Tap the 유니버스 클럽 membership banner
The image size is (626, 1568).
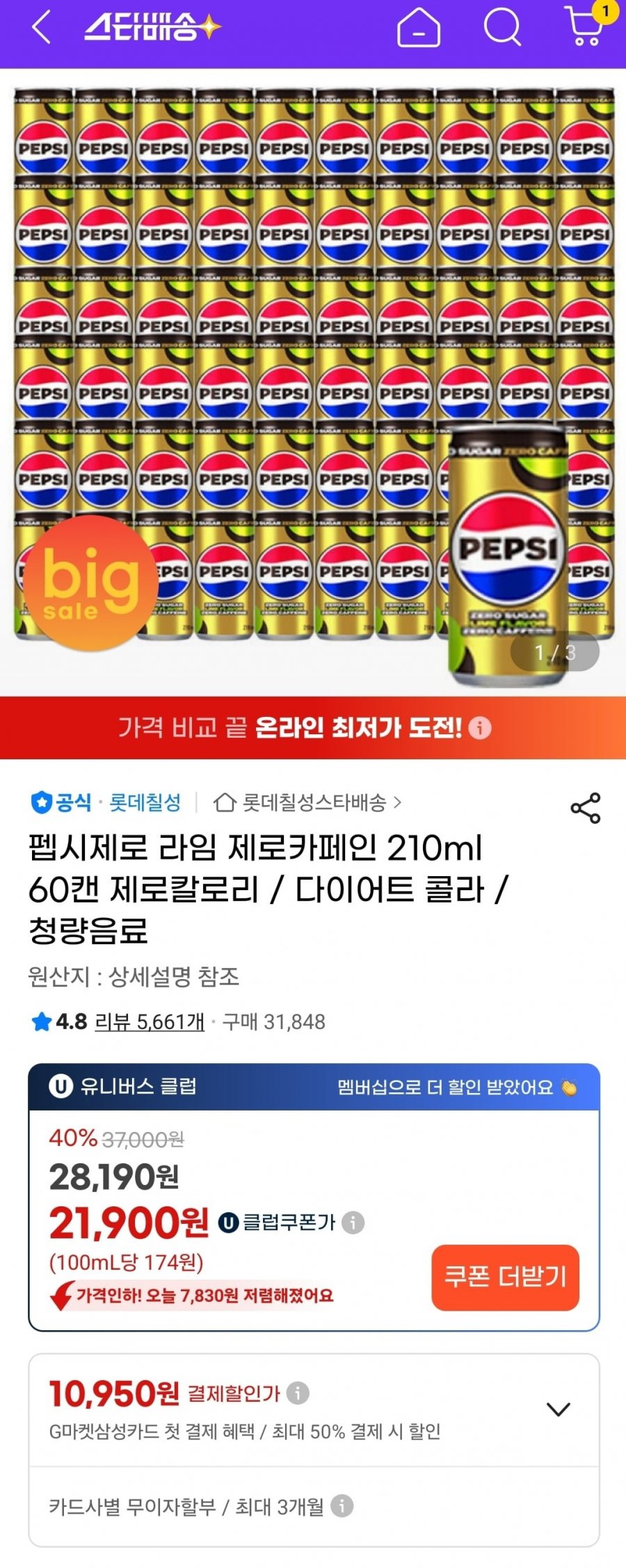[x=313, y=1087]
